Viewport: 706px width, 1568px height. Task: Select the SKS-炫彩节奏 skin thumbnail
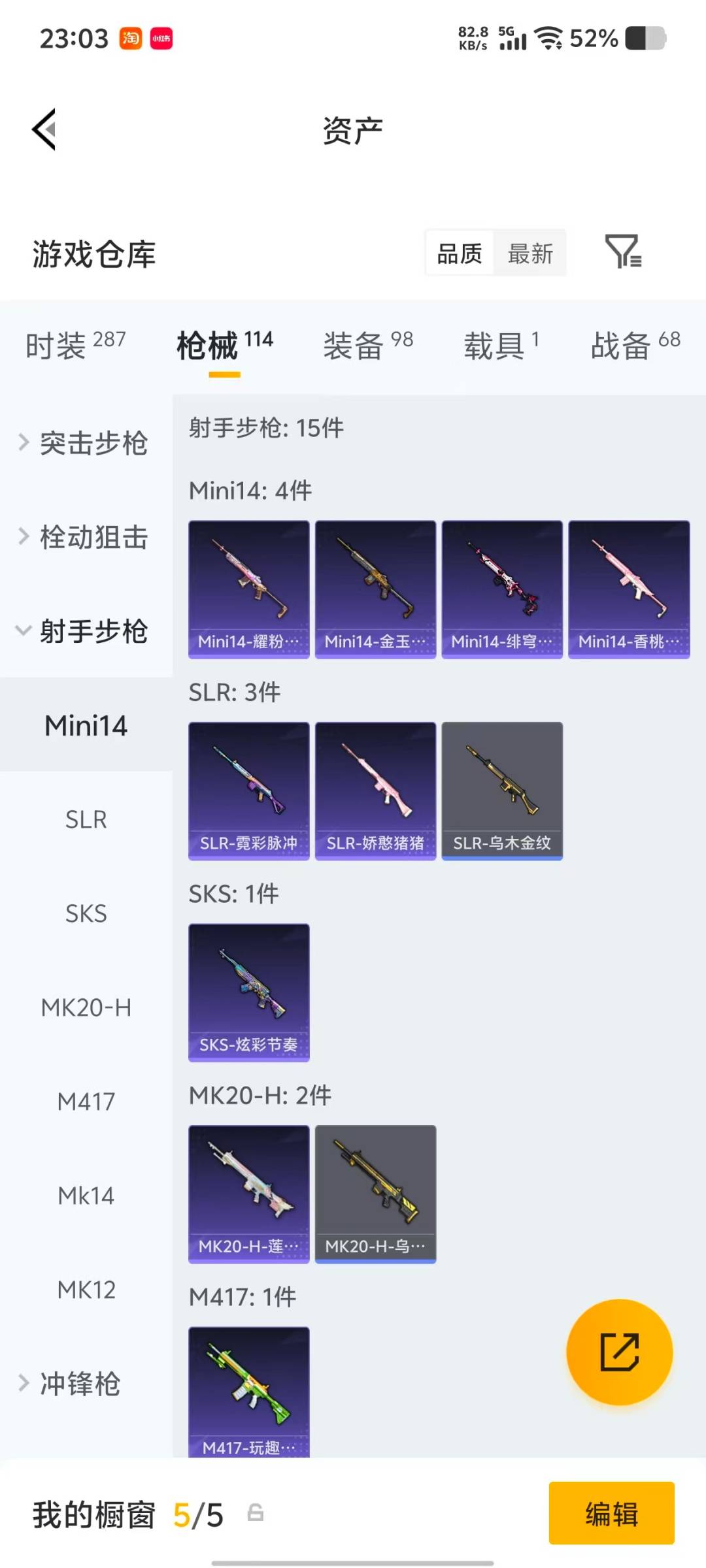click(x=248, y=990)
